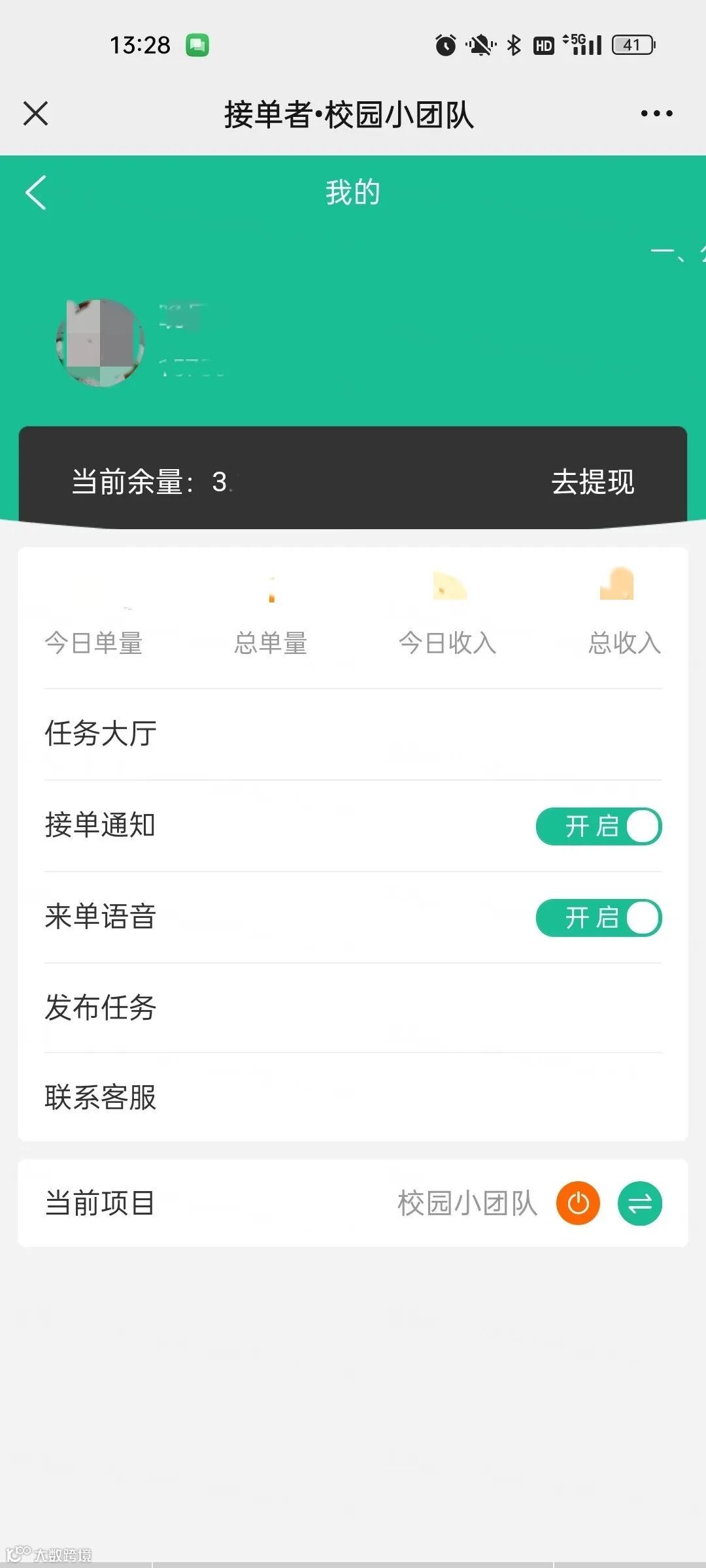Screen dimensions: 706x1568
Task: Toggle the 接单通知 switch
Action: coord(598,826)
